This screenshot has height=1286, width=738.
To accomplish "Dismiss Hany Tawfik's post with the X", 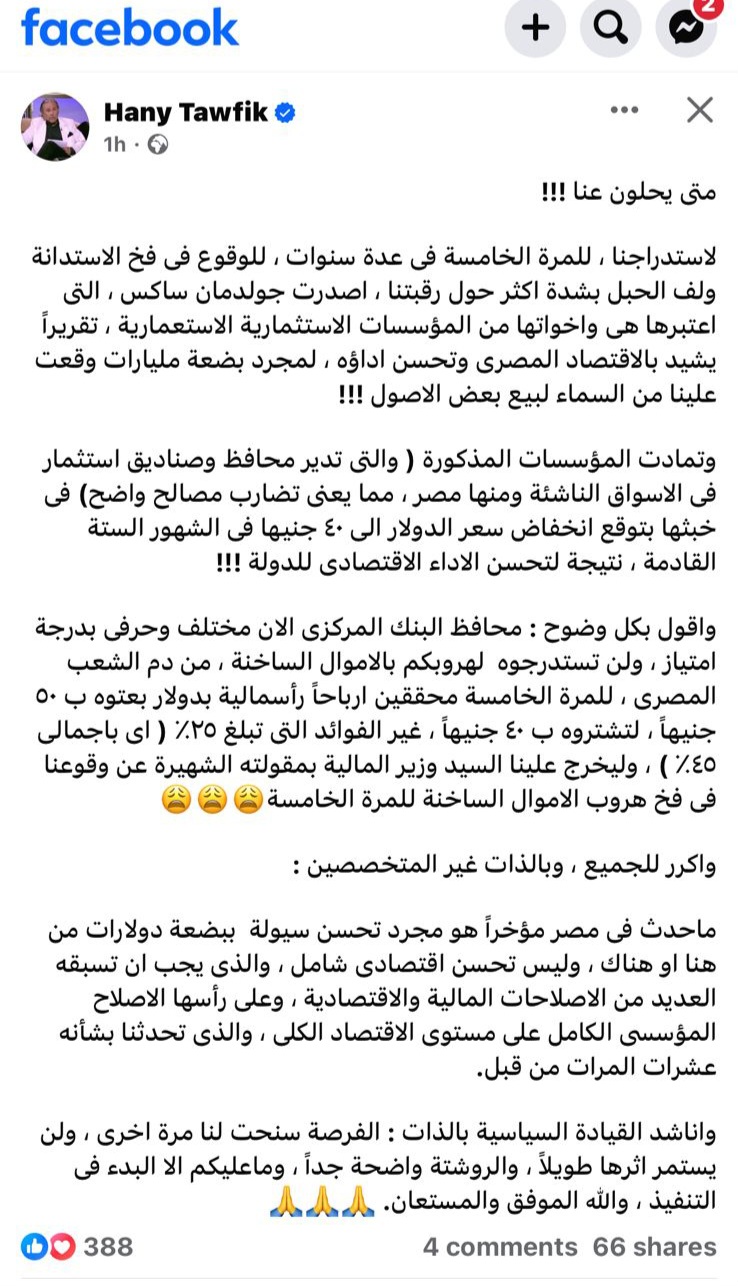I will (x=700, y=110).
